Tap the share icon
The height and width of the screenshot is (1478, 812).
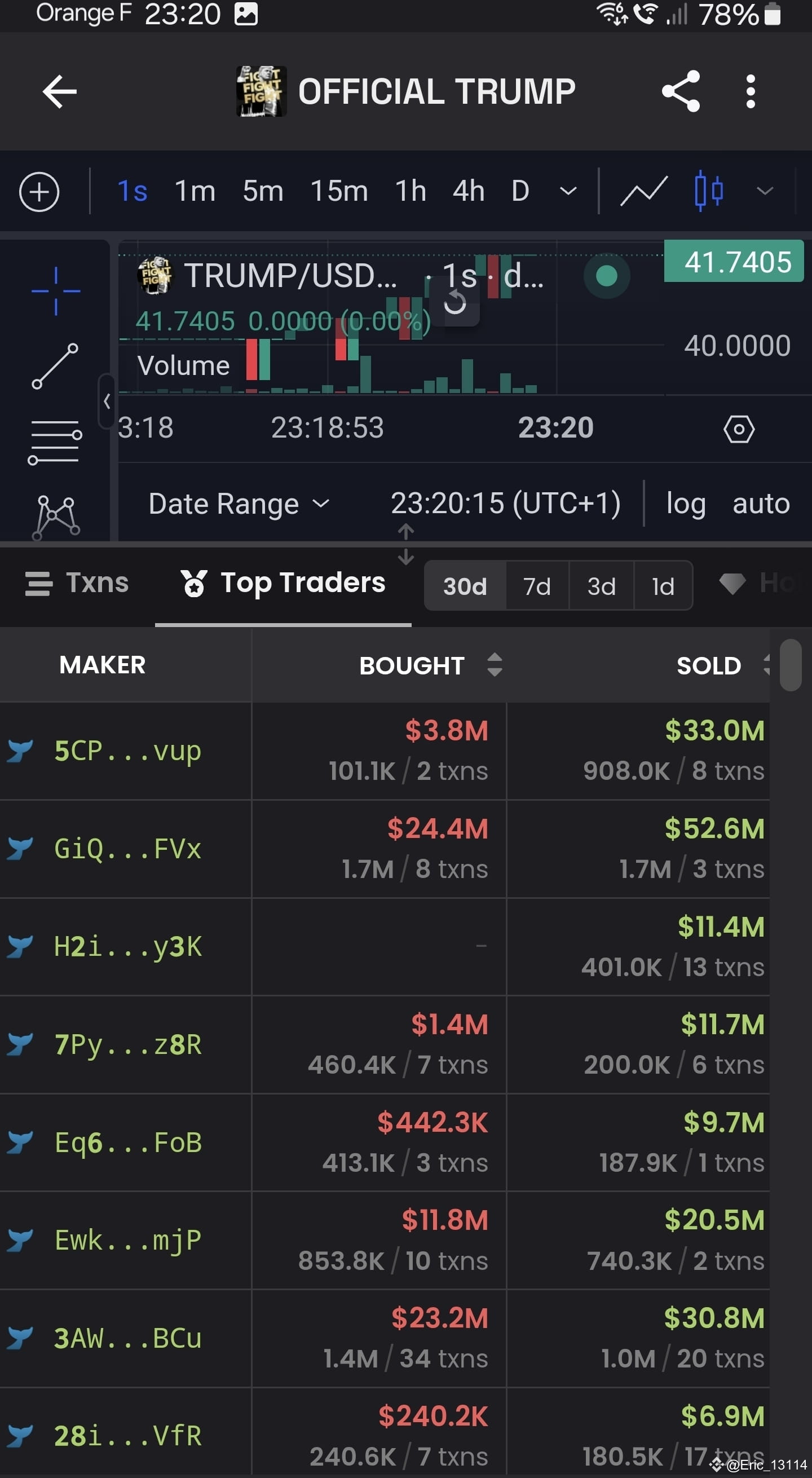(680, 90)
